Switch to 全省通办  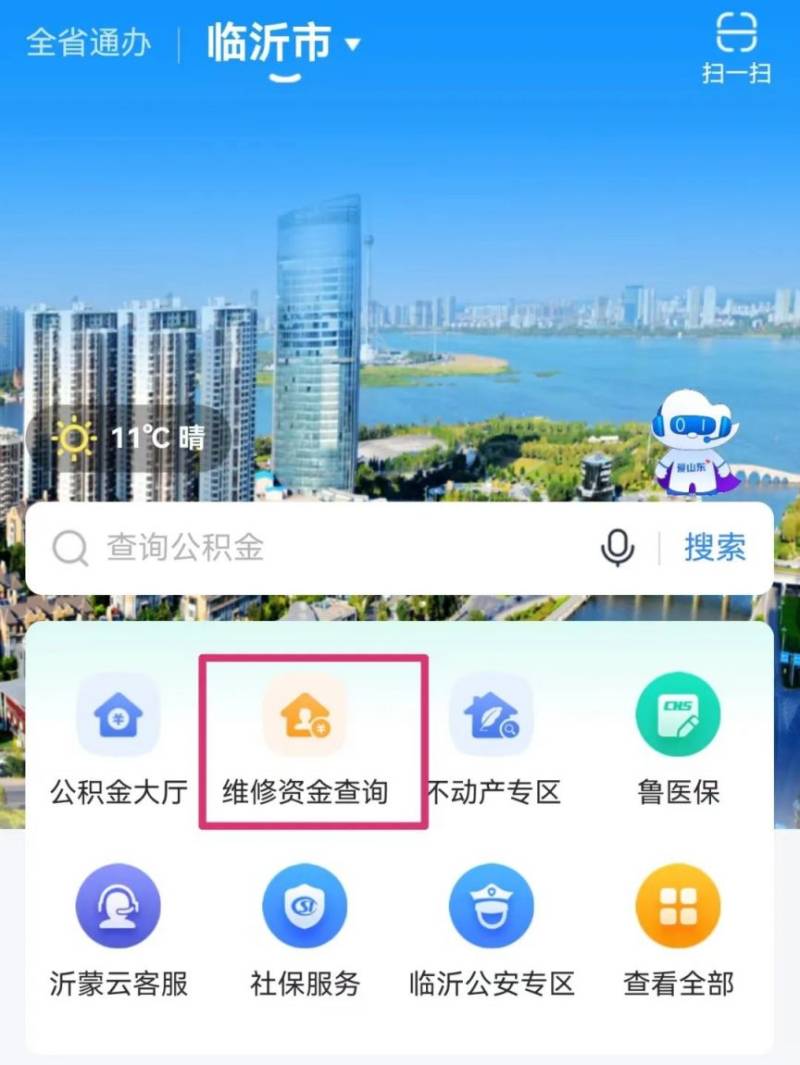point(89,43)
